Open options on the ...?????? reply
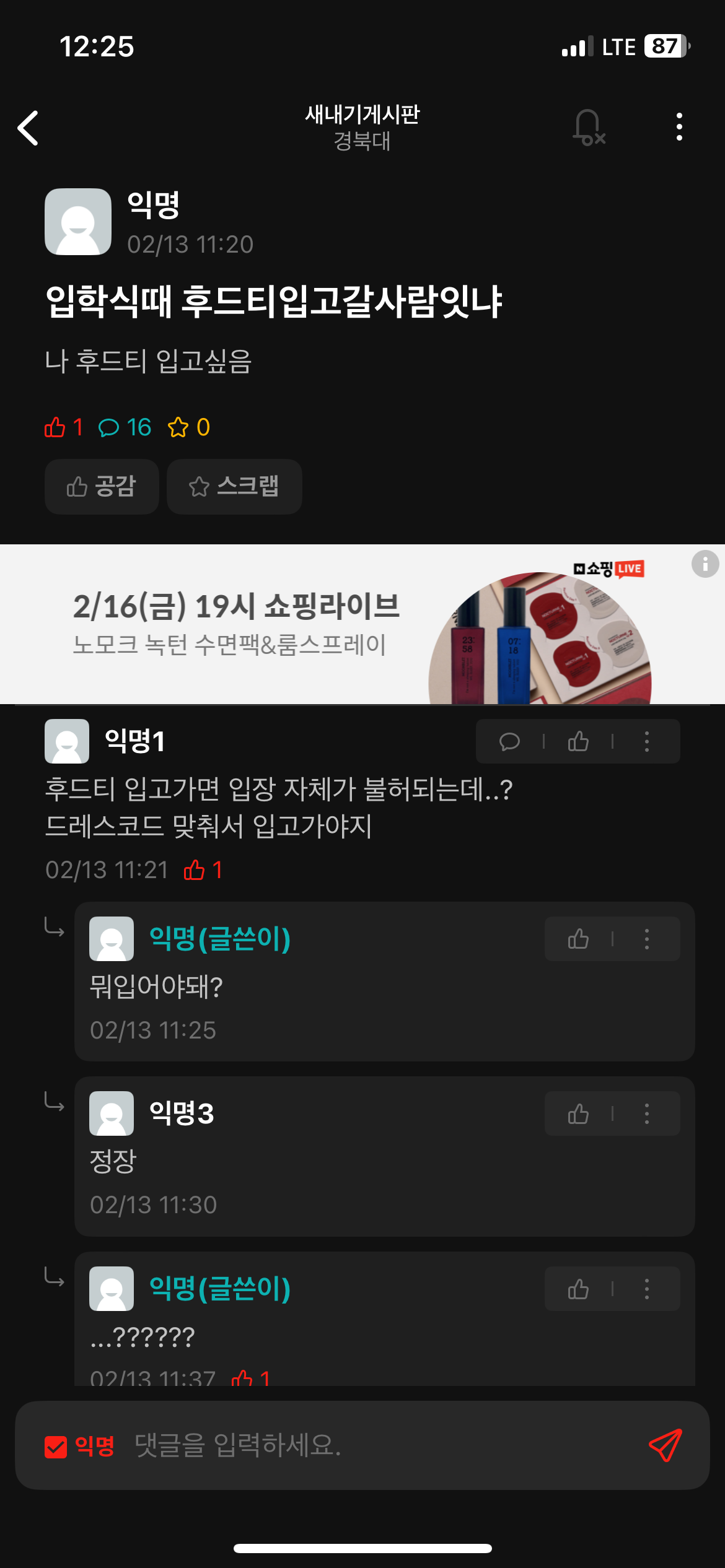 647,1289
